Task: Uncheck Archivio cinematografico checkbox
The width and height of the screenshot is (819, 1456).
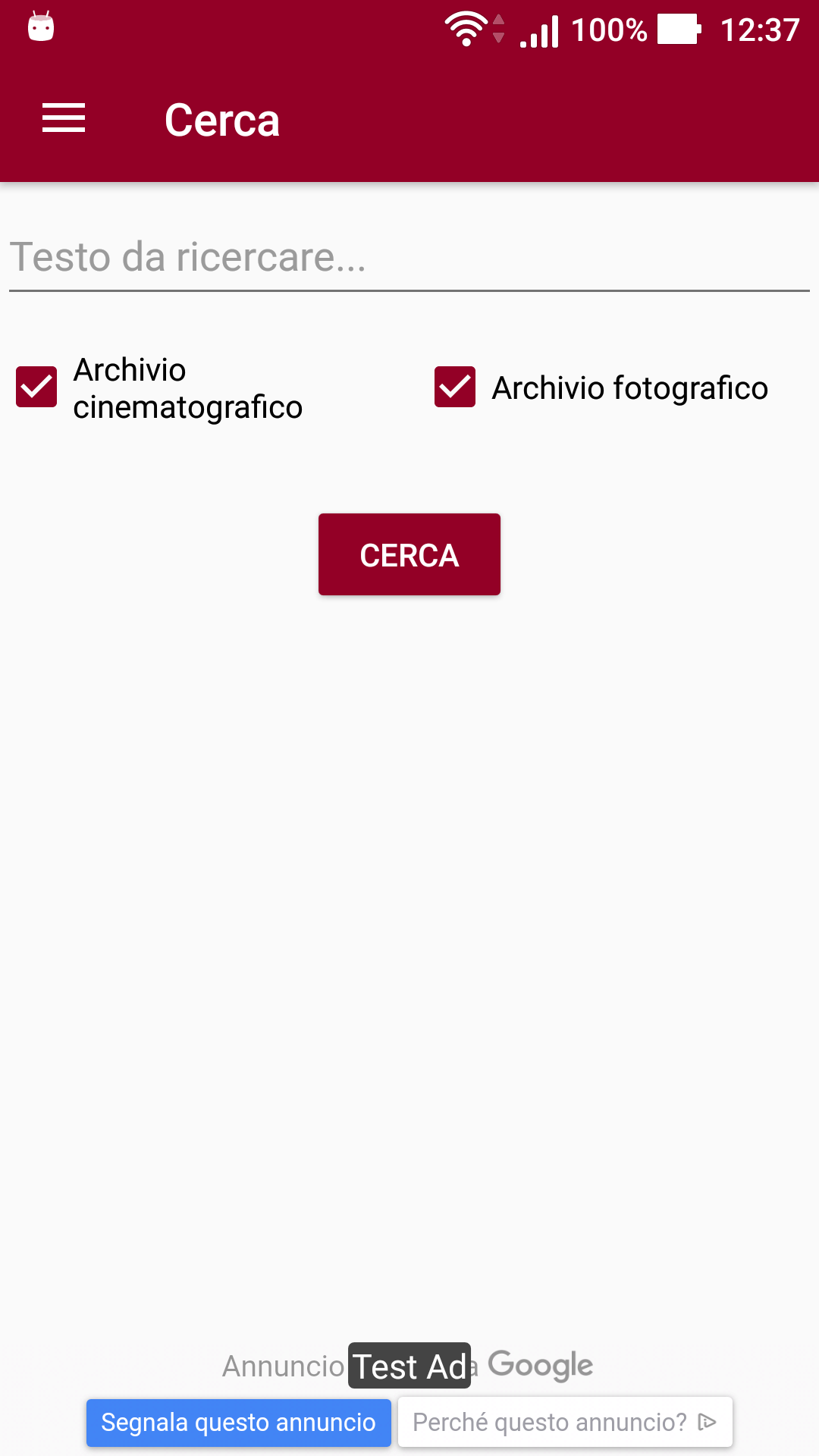Action: (x=36, y=388)
